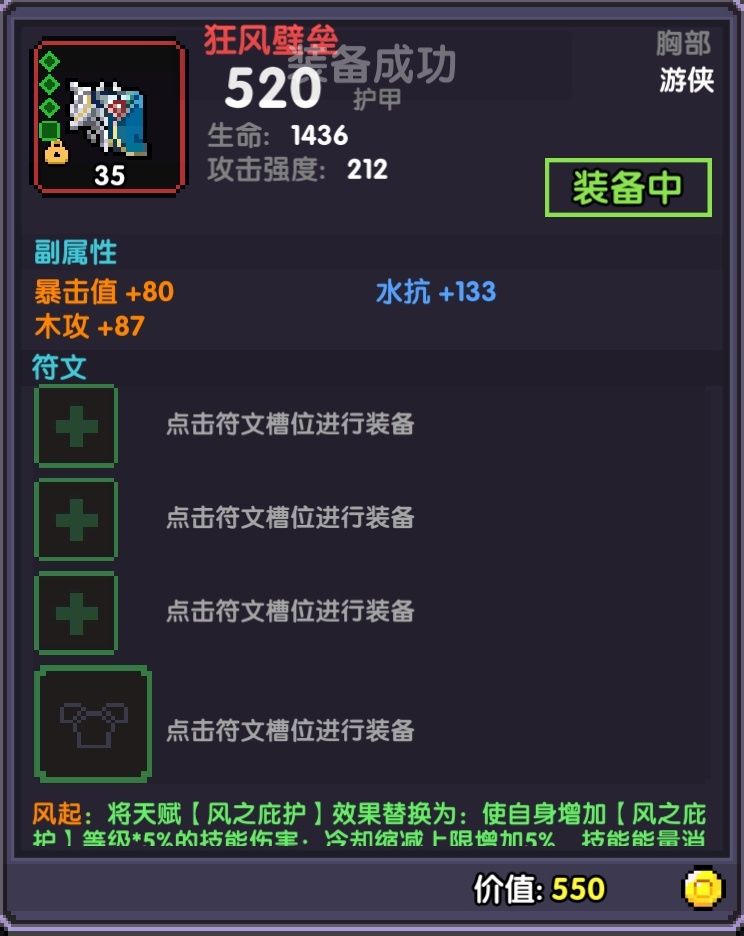Click the third rune slot plus icon
This screenshot has height=936, width=744.
(x=76, y=612)
